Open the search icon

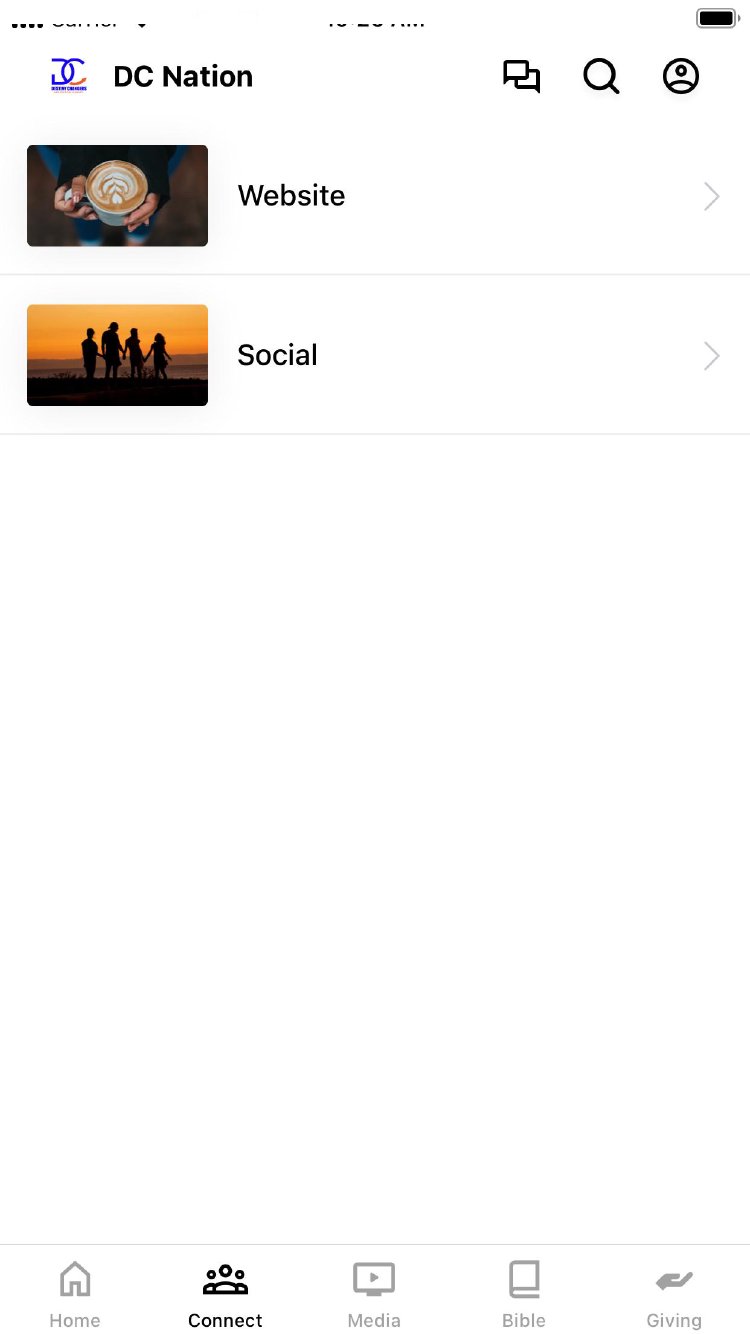(601, 77)
